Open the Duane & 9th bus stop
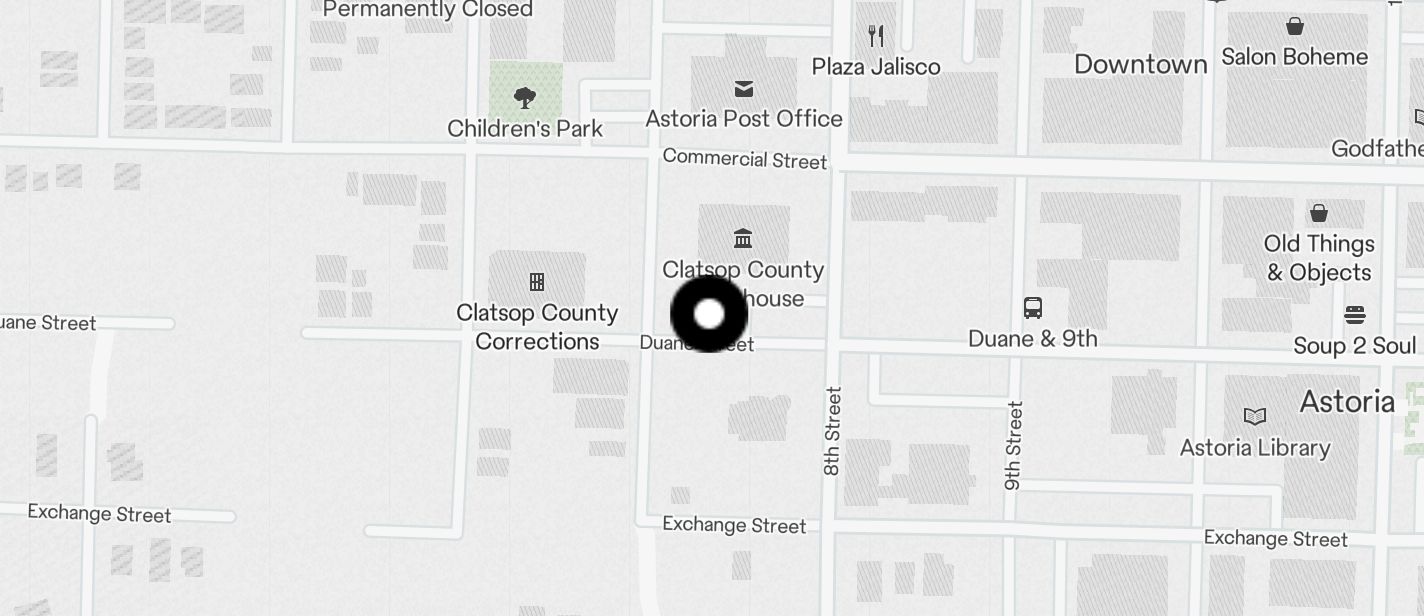The height and width of the screenshot is (616, 1424). pos(1033,308)
